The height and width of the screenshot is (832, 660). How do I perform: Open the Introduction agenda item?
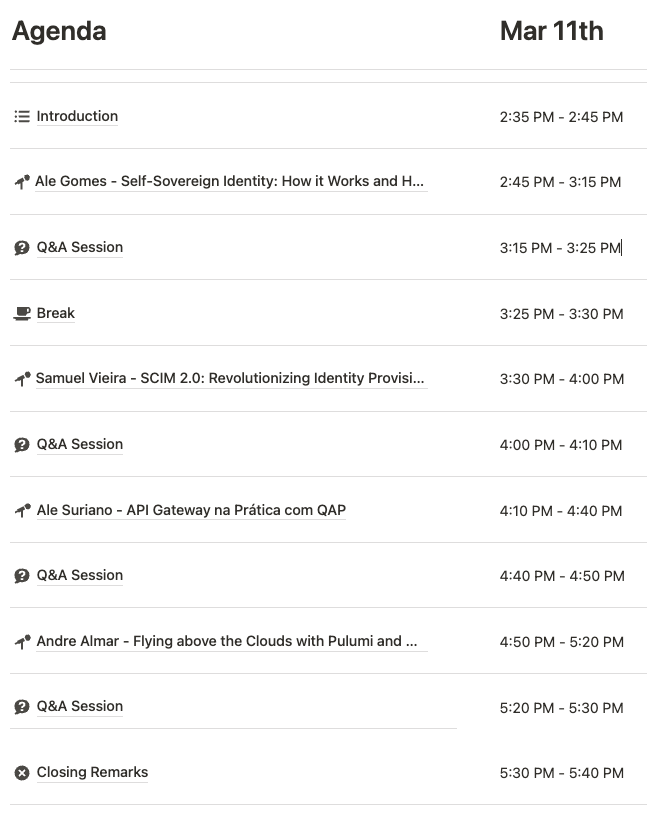(x=77, y=116)
